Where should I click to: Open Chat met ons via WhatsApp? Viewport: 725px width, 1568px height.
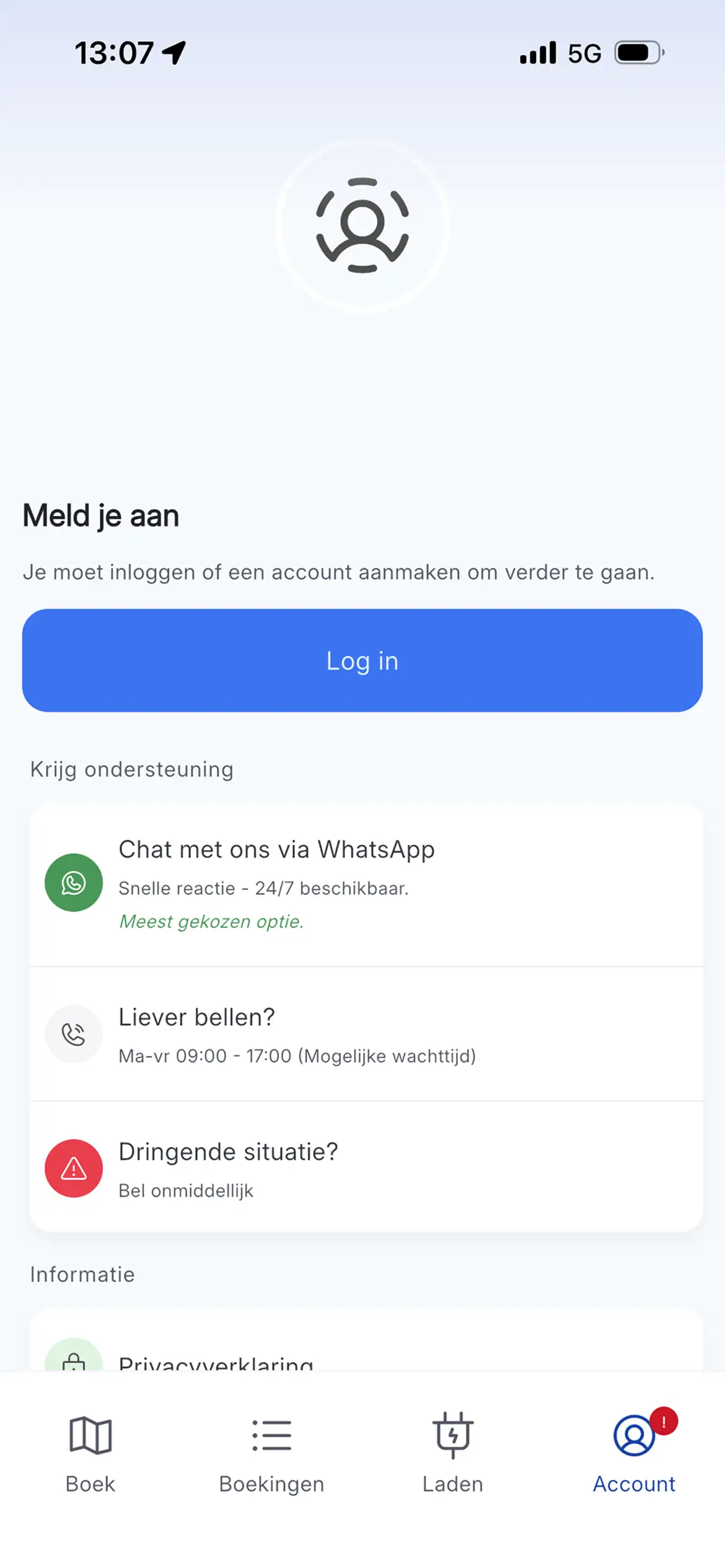point(366,883)
